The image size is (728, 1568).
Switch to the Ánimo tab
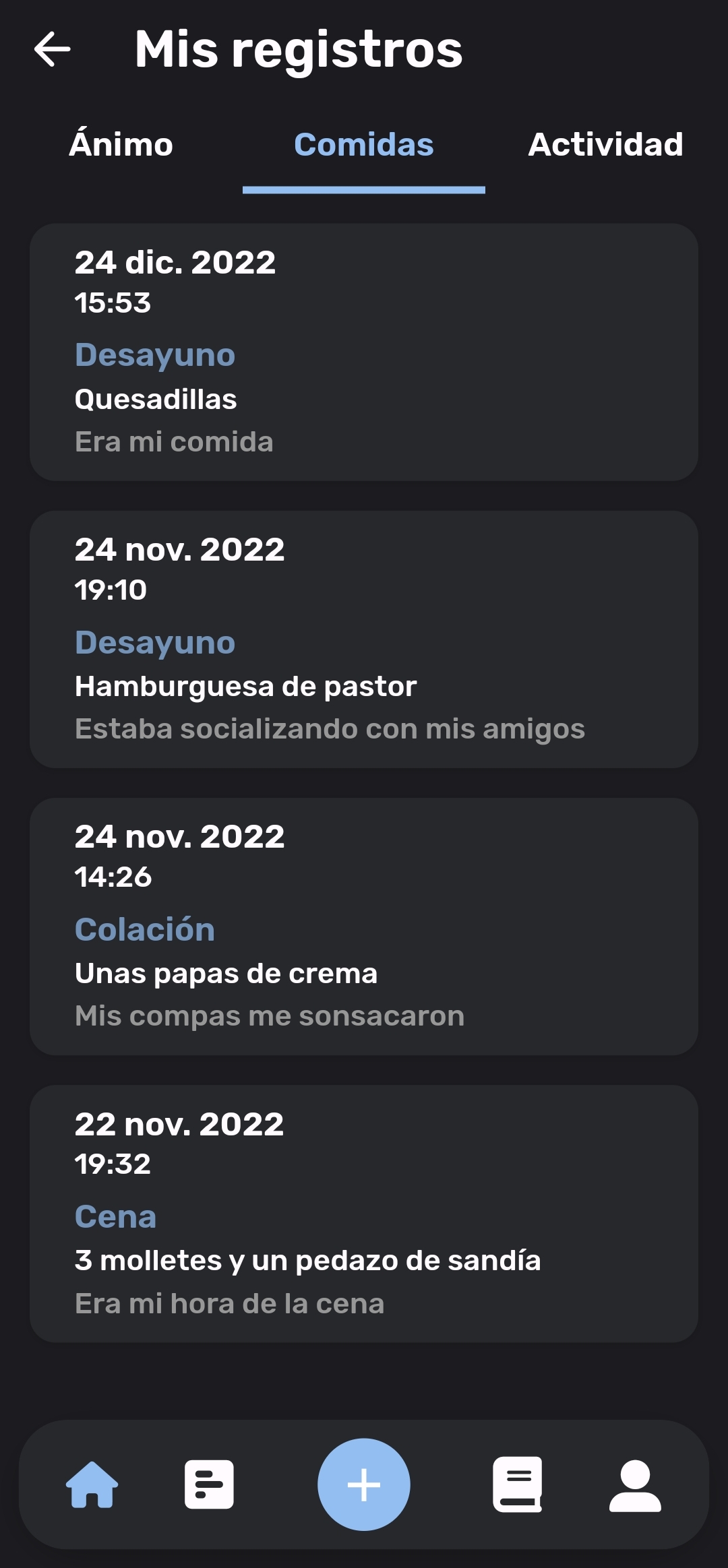121,144
